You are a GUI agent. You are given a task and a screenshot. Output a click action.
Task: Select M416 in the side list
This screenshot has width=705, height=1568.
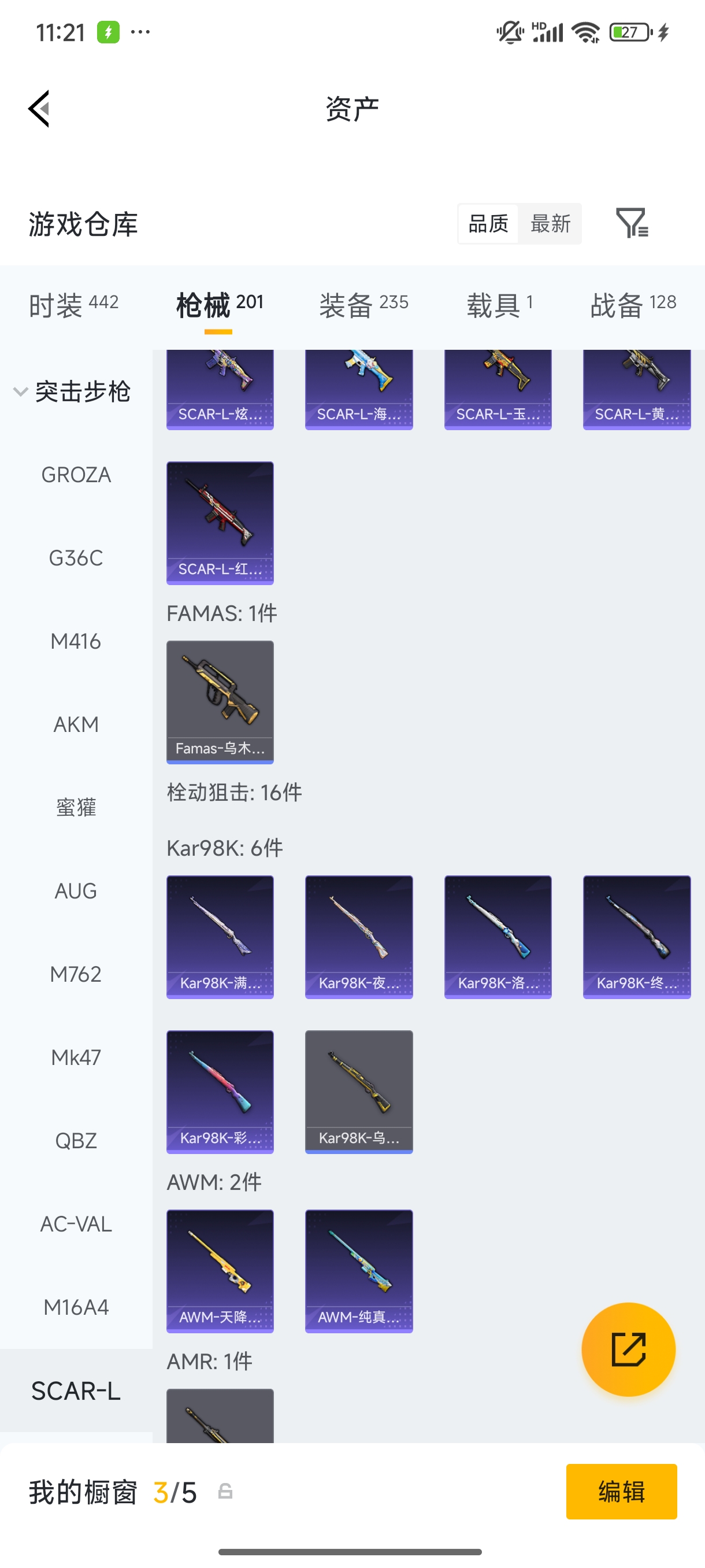click(76, 642)
